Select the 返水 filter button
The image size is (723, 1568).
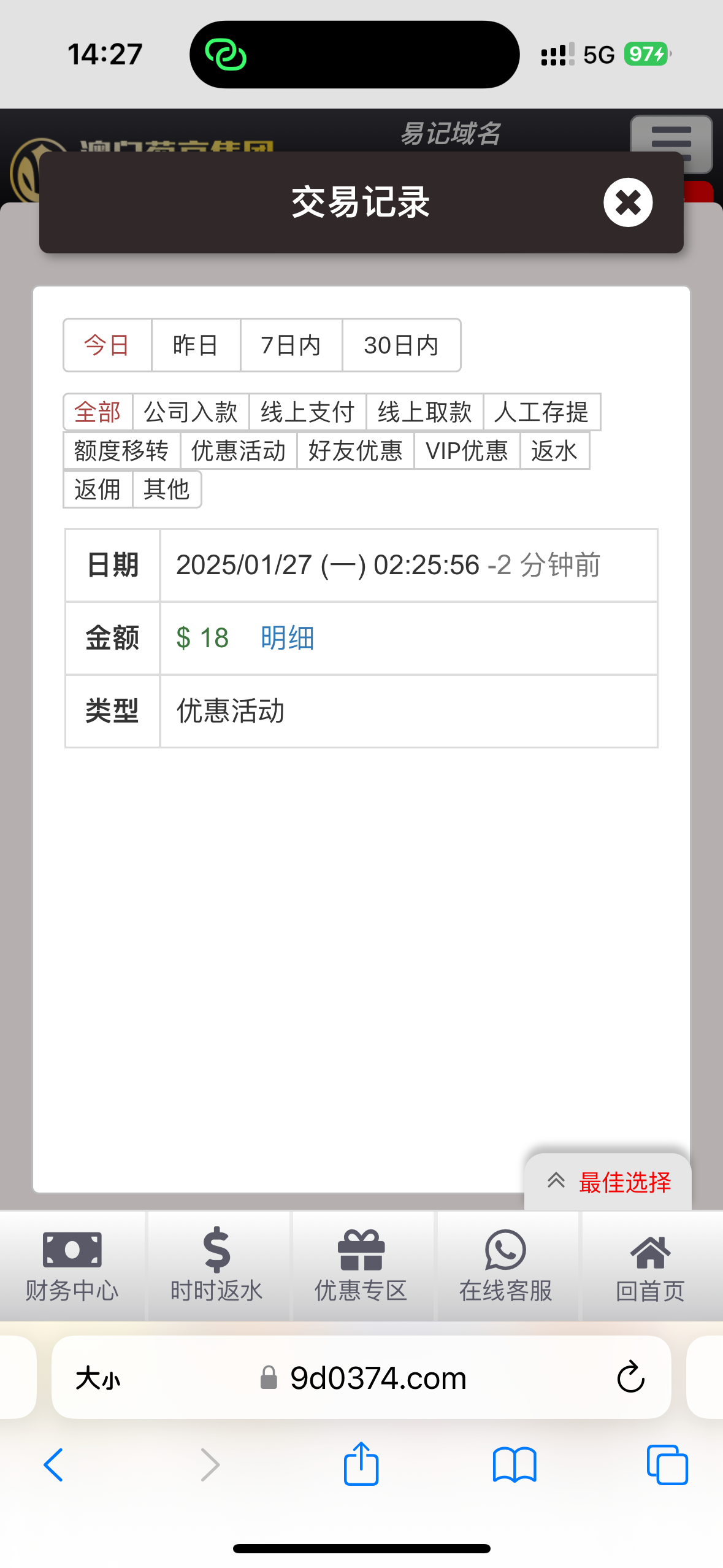(x=554, y=450)
